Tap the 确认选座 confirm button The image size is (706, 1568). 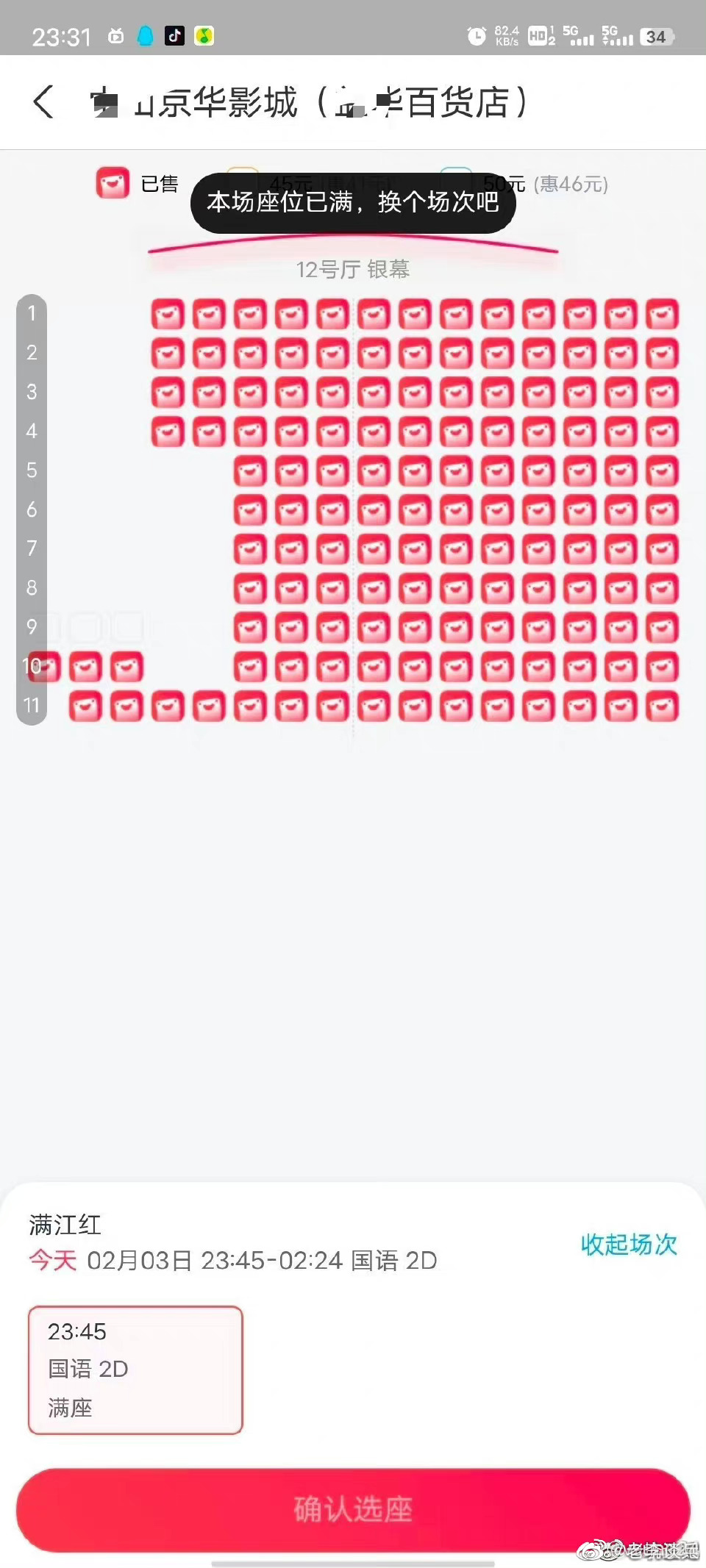tap(353, 1510)
